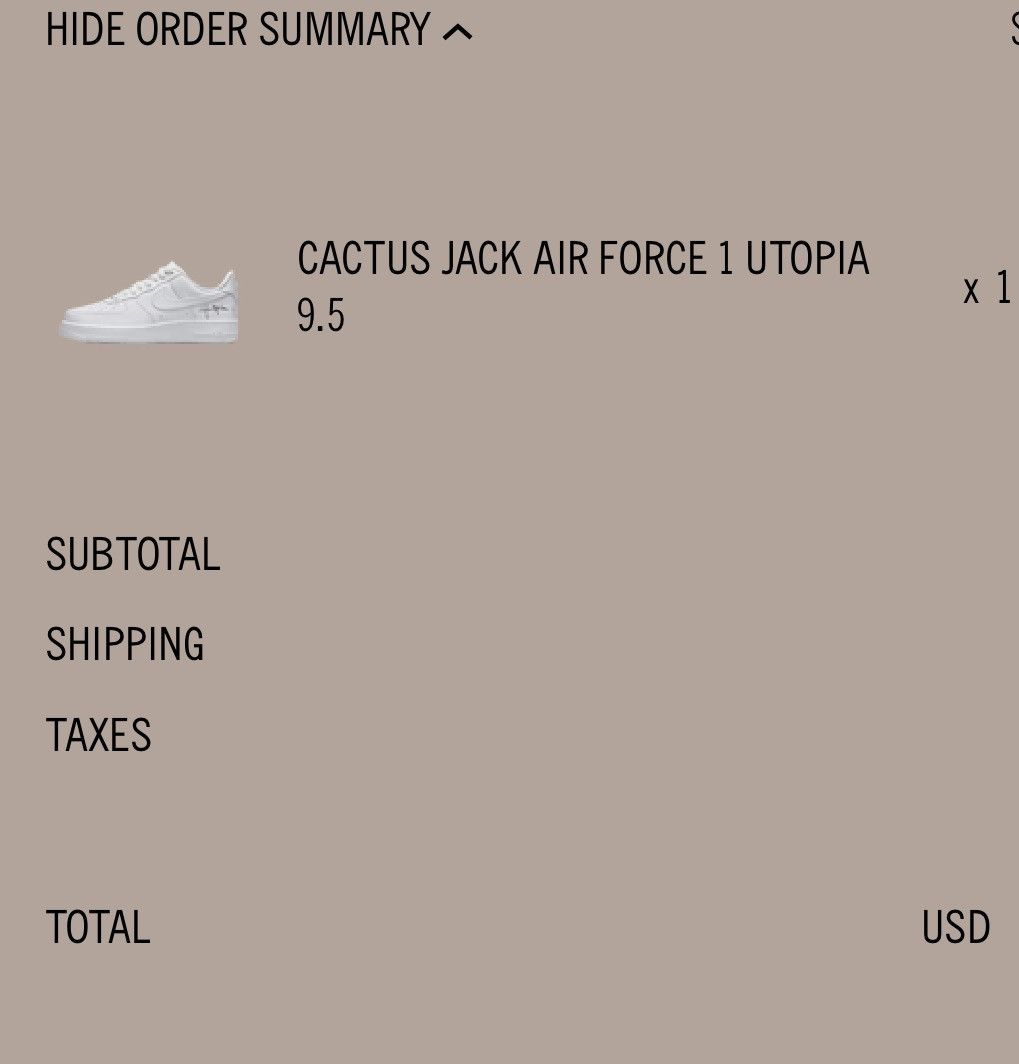The image size is (1019, 1064).
Task: Click the TOTAL label
Action: (97, 928)
